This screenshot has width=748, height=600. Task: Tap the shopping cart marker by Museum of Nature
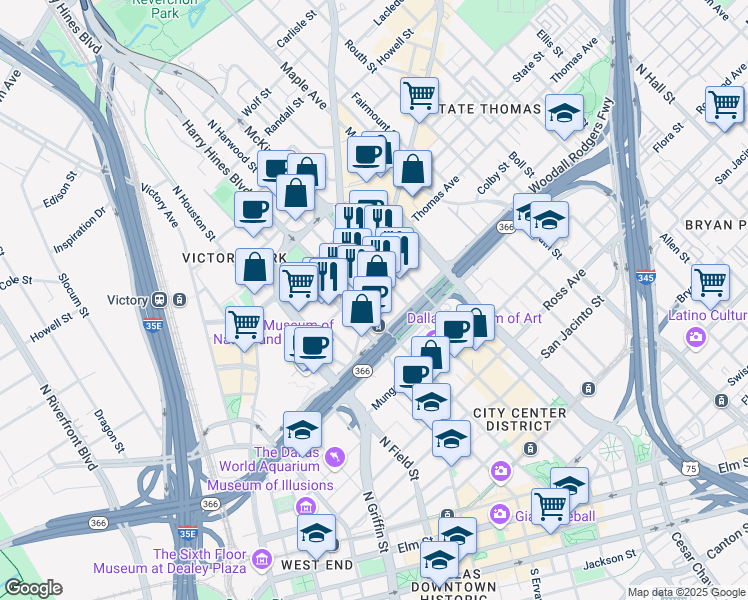pyautogui.click(x=244, y=324)
